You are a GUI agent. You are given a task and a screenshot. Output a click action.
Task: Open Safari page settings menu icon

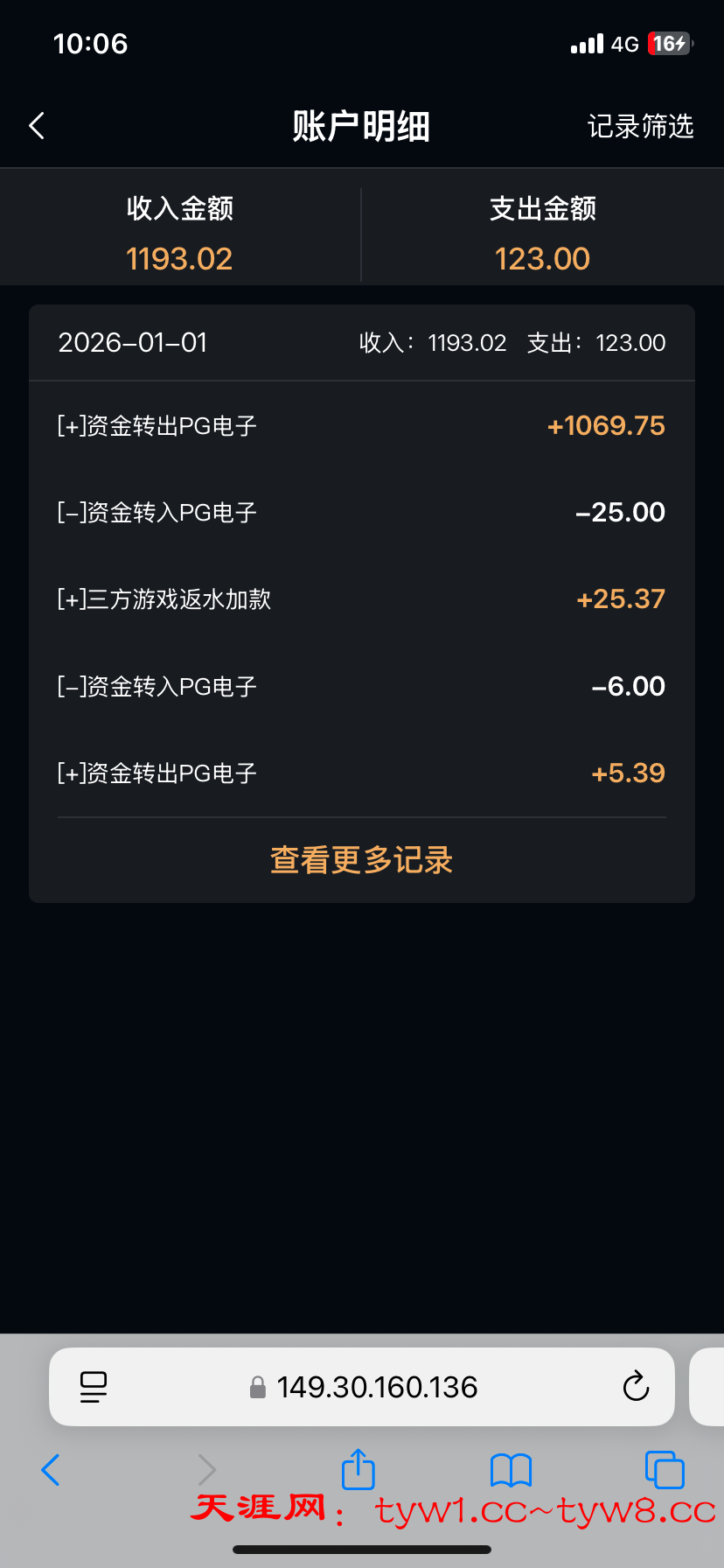pos(94,1387)
